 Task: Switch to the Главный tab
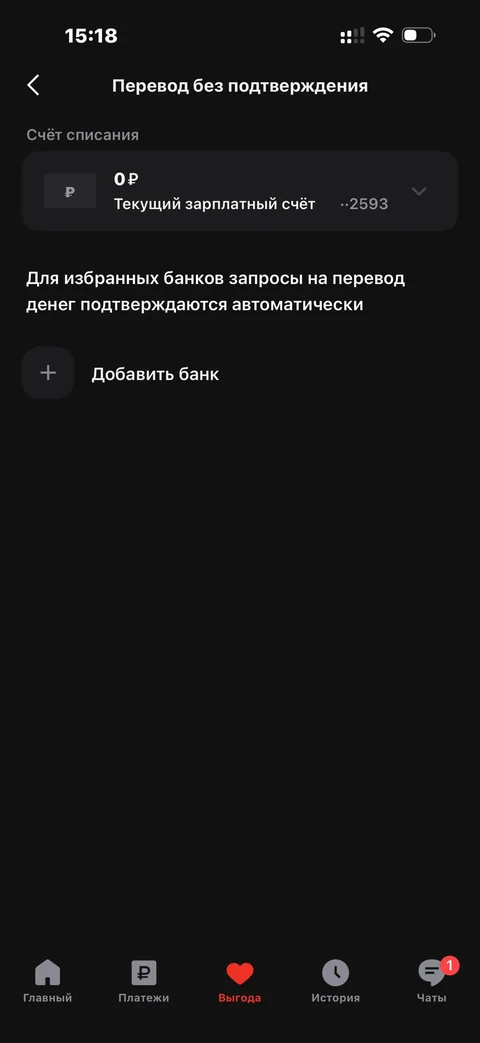click(47, 981)
